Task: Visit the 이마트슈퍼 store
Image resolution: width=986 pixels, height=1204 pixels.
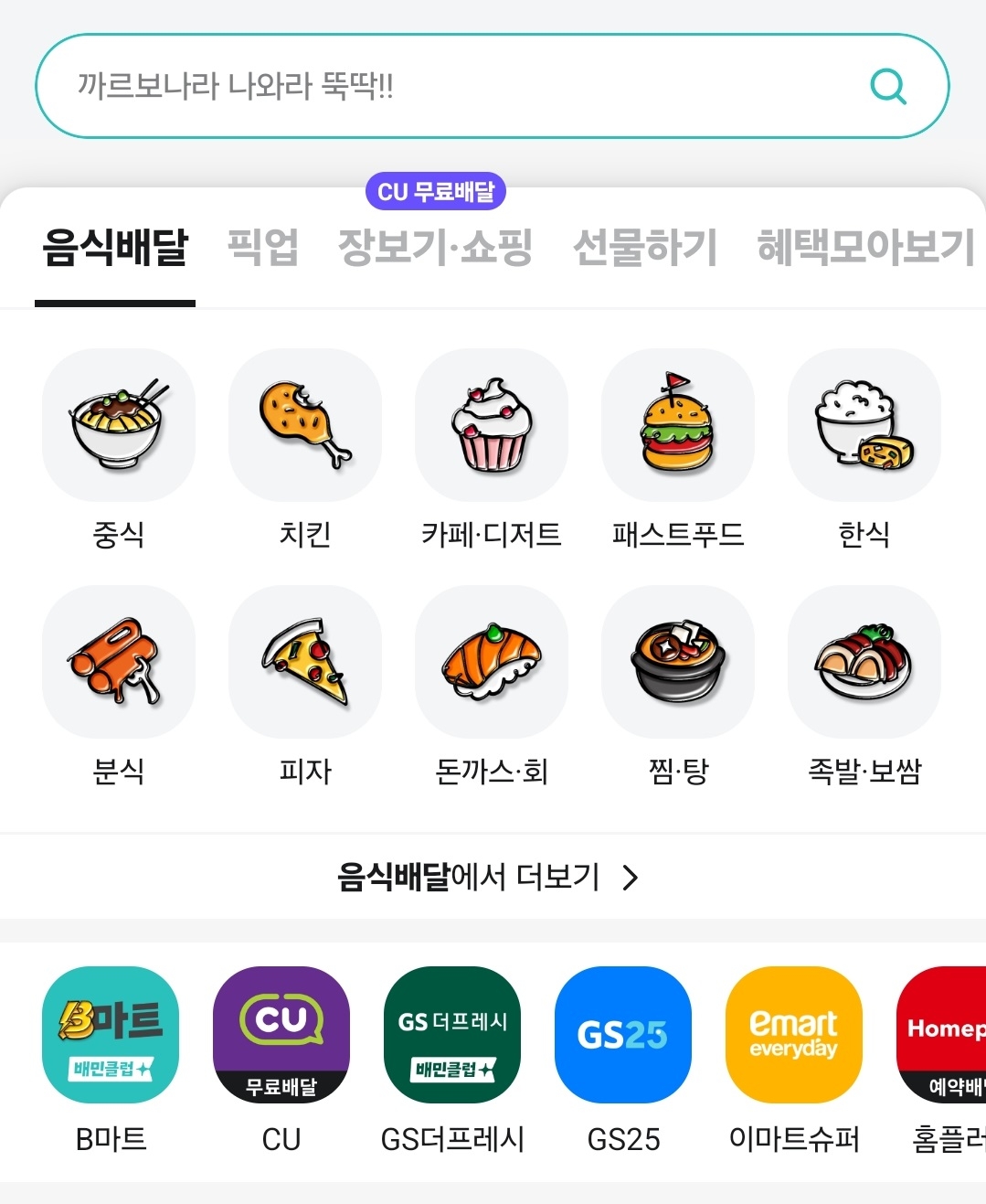Action: (793, 1035)
